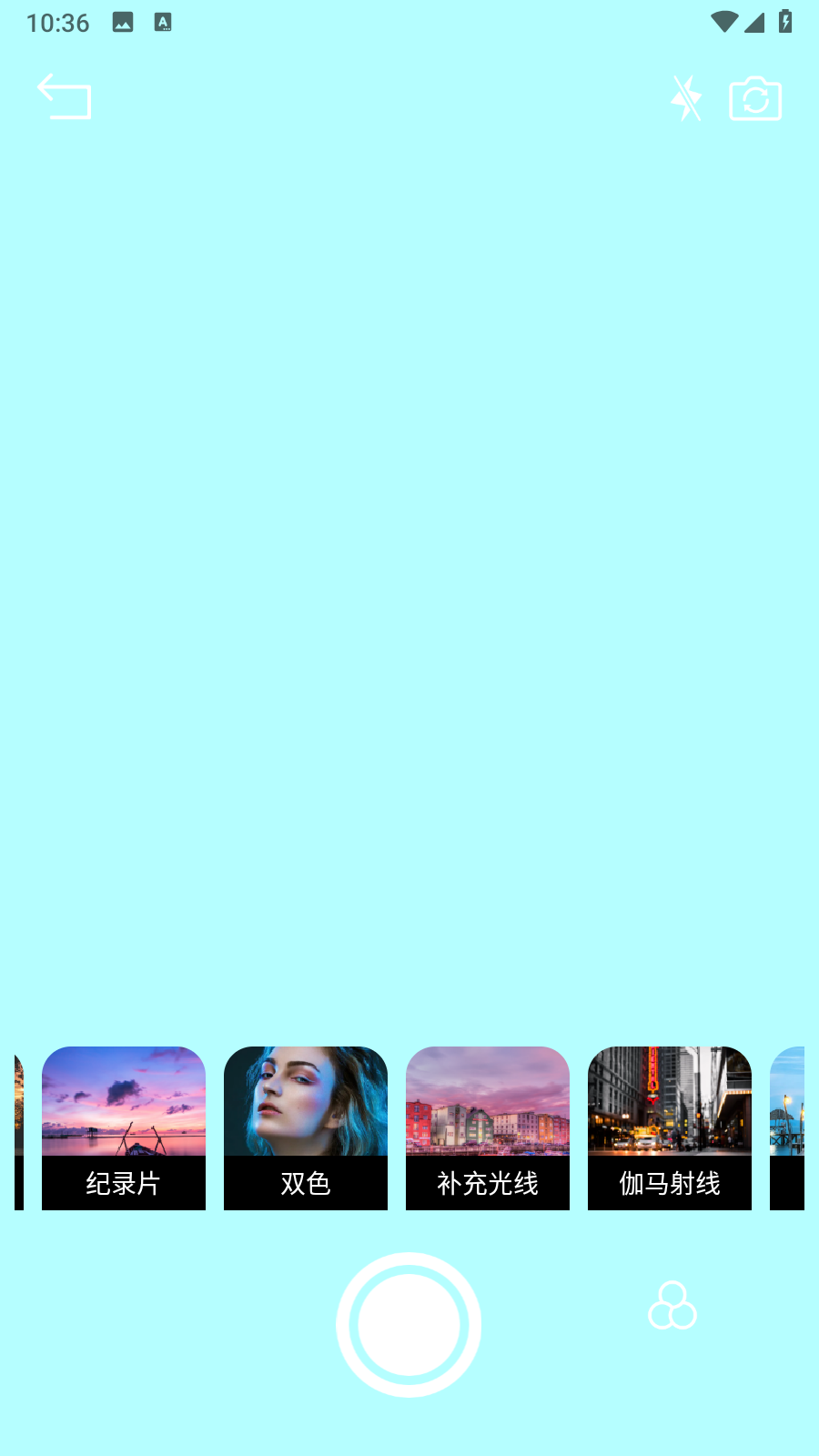Pick the 伽马射线 filter

click(x=670, y=1128)
